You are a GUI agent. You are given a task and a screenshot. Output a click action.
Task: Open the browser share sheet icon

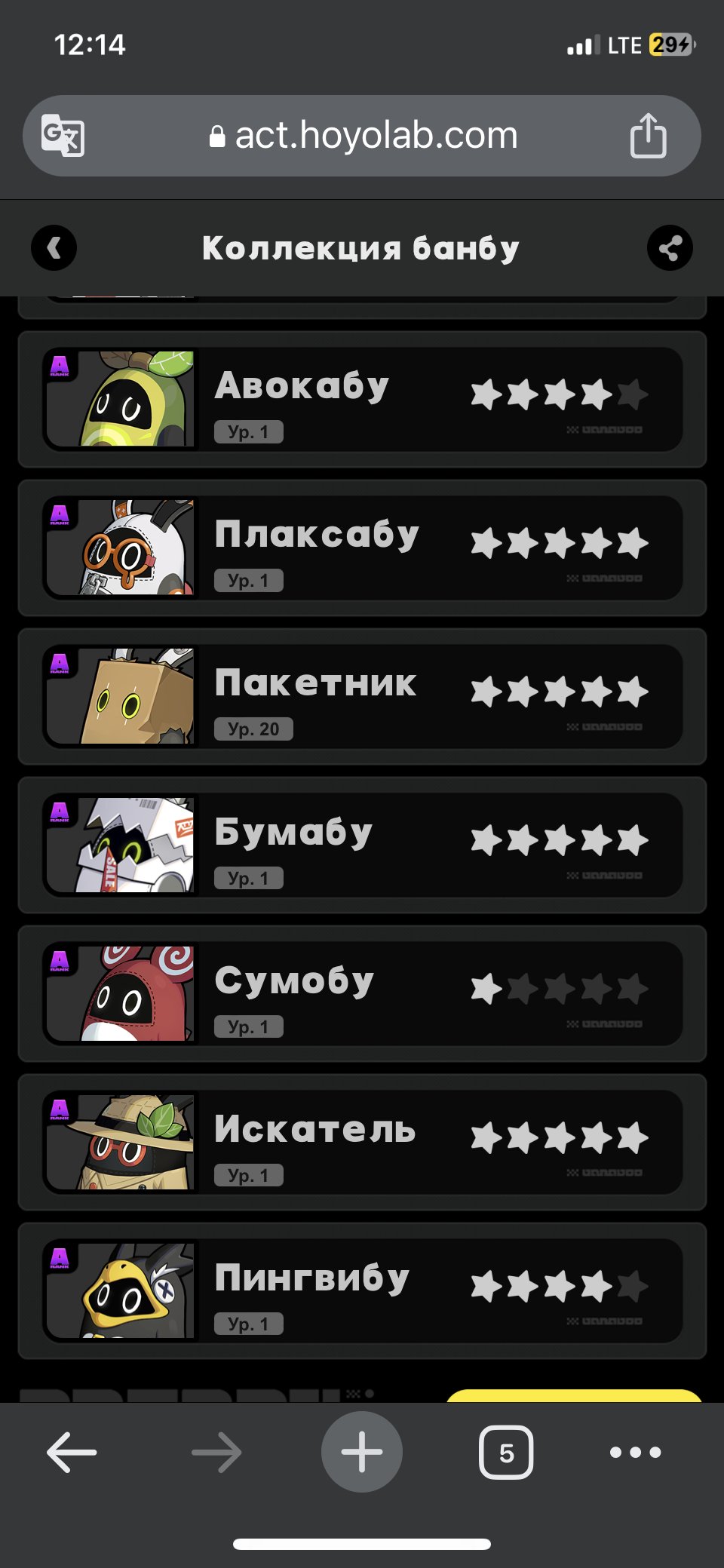coord(648,135)
